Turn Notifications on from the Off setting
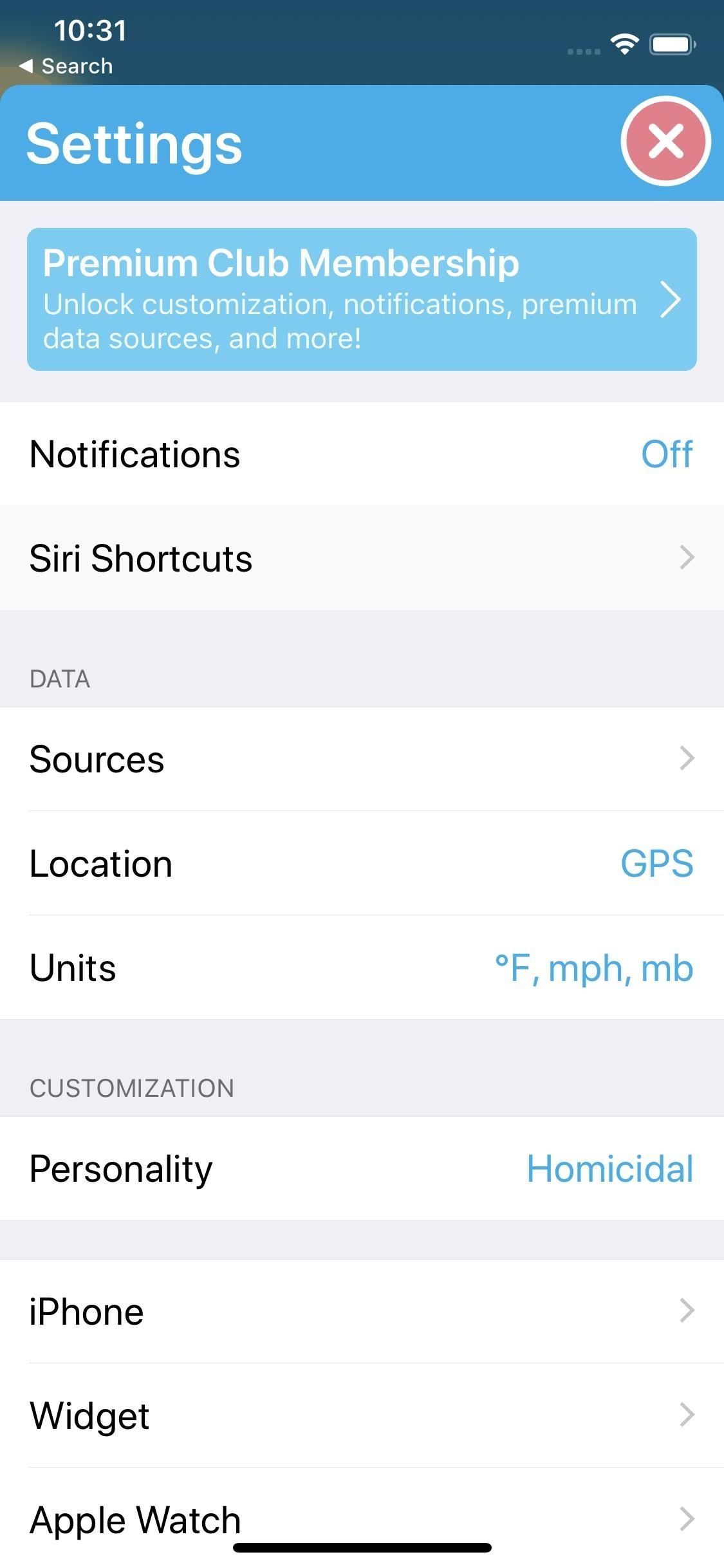 [x=667, y=453]
